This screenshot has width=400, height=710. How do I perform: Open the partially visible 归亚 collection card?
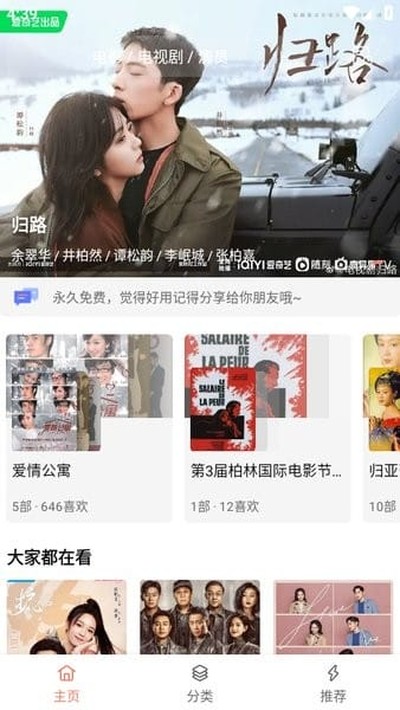pyautogui.click(x=381, y=428)
